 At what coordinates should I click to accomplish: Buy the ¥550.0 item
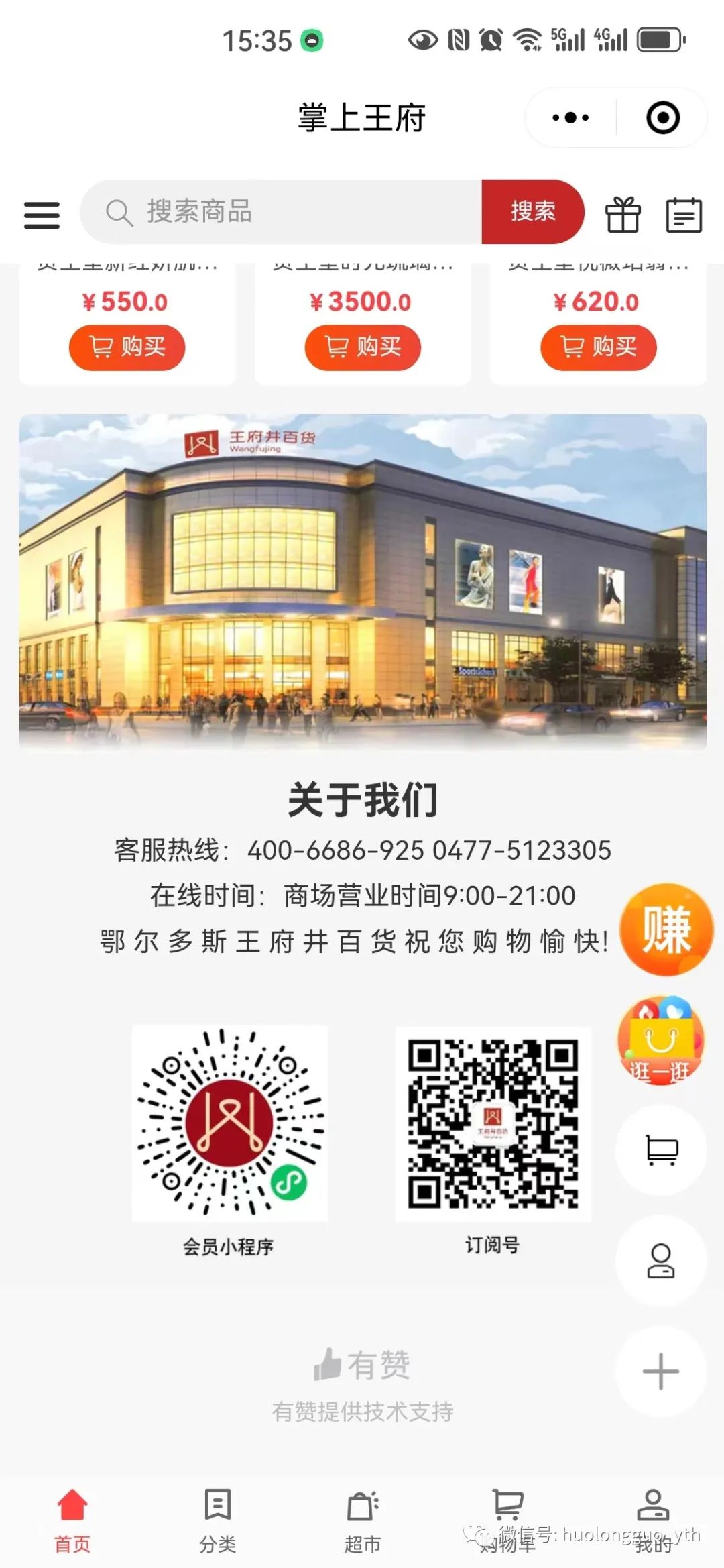pyautogui.click(x=127, y=347)
